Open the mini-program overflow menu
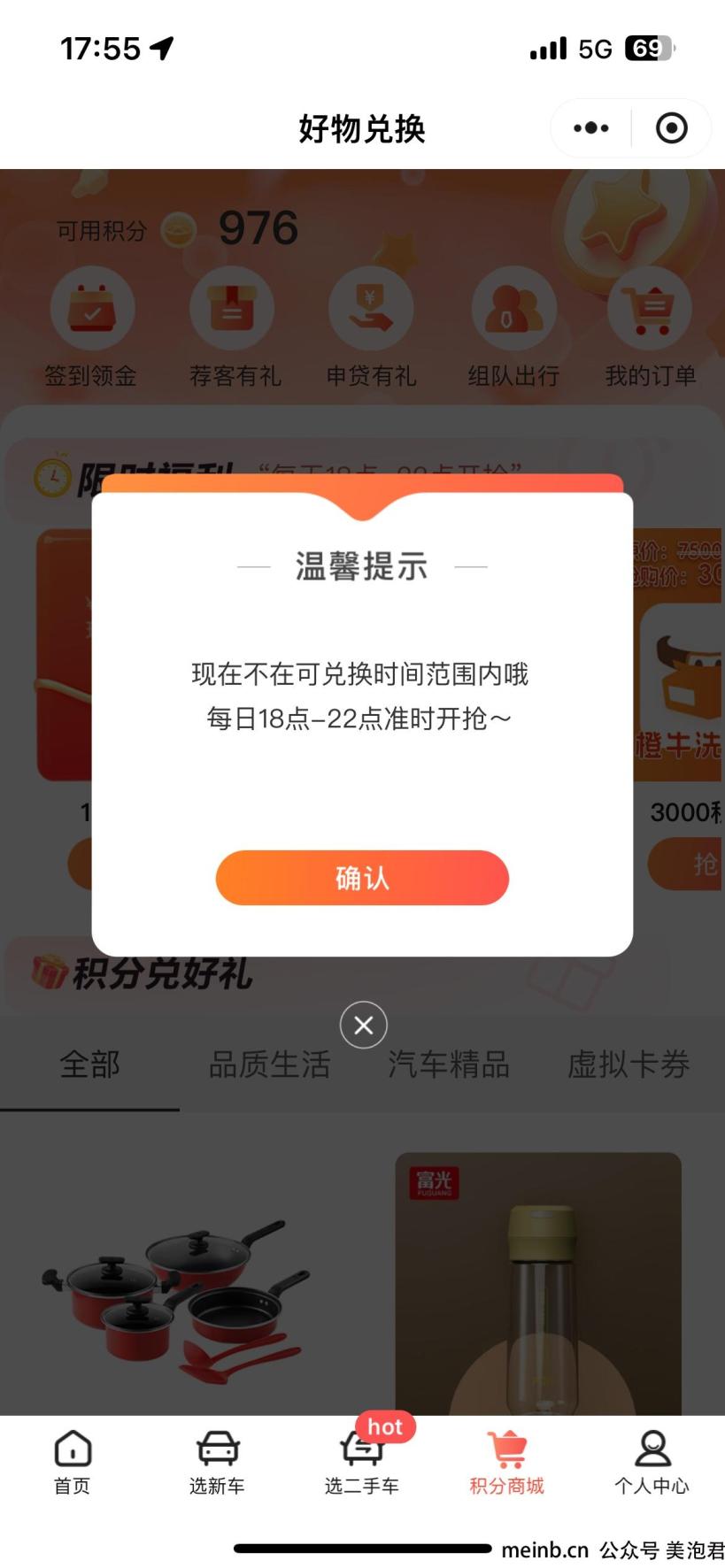This screenshot has height=1568, width=725. pos(590,128)
